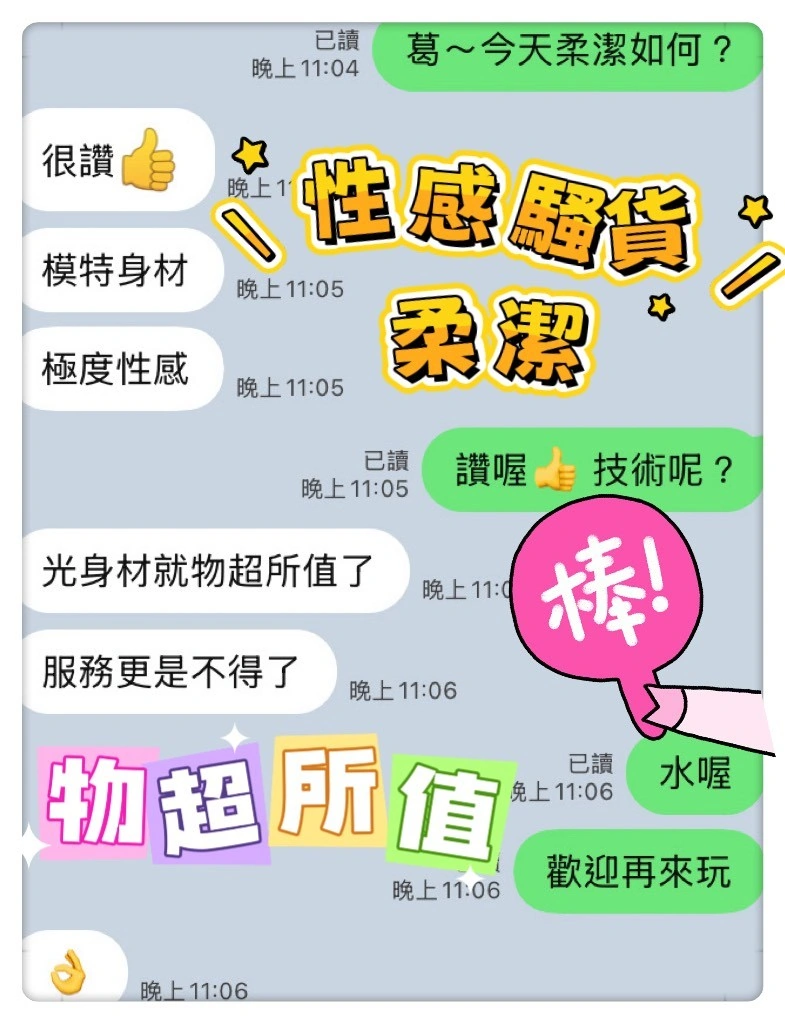Tap the 水喔 green reply bubble
Viewport: 785px width, 1024px height.
tap(695, 772)
